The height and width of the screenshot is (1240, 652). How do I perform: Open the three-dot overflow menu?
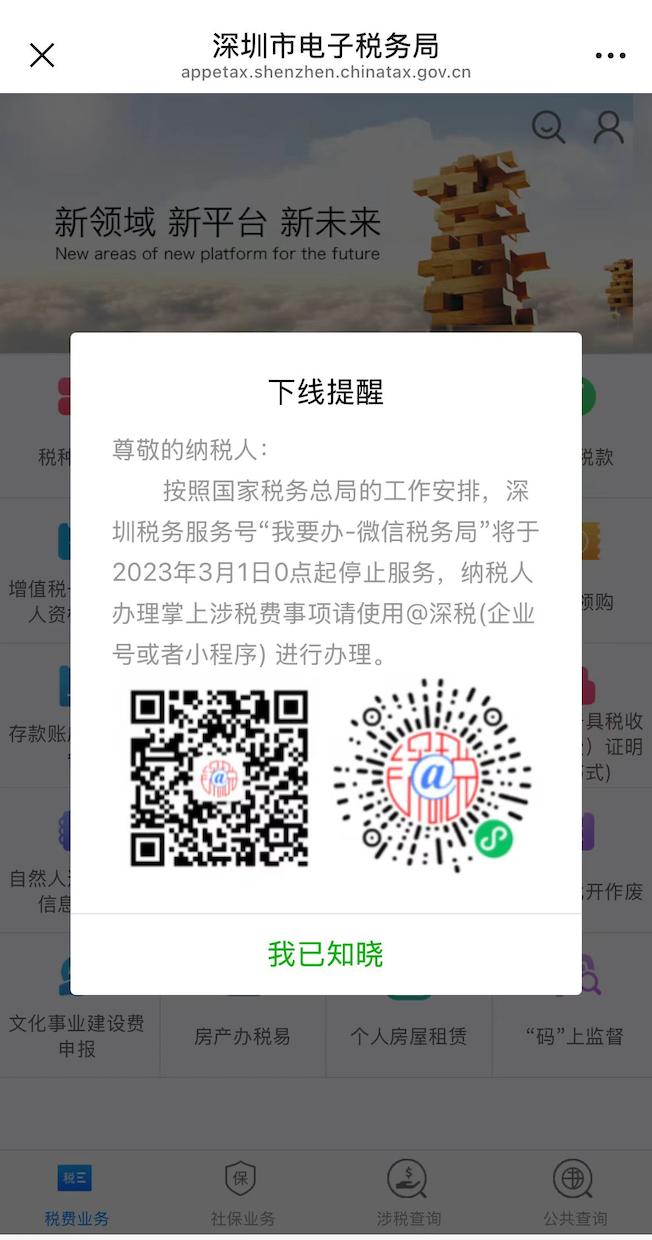tap(610, 56)
